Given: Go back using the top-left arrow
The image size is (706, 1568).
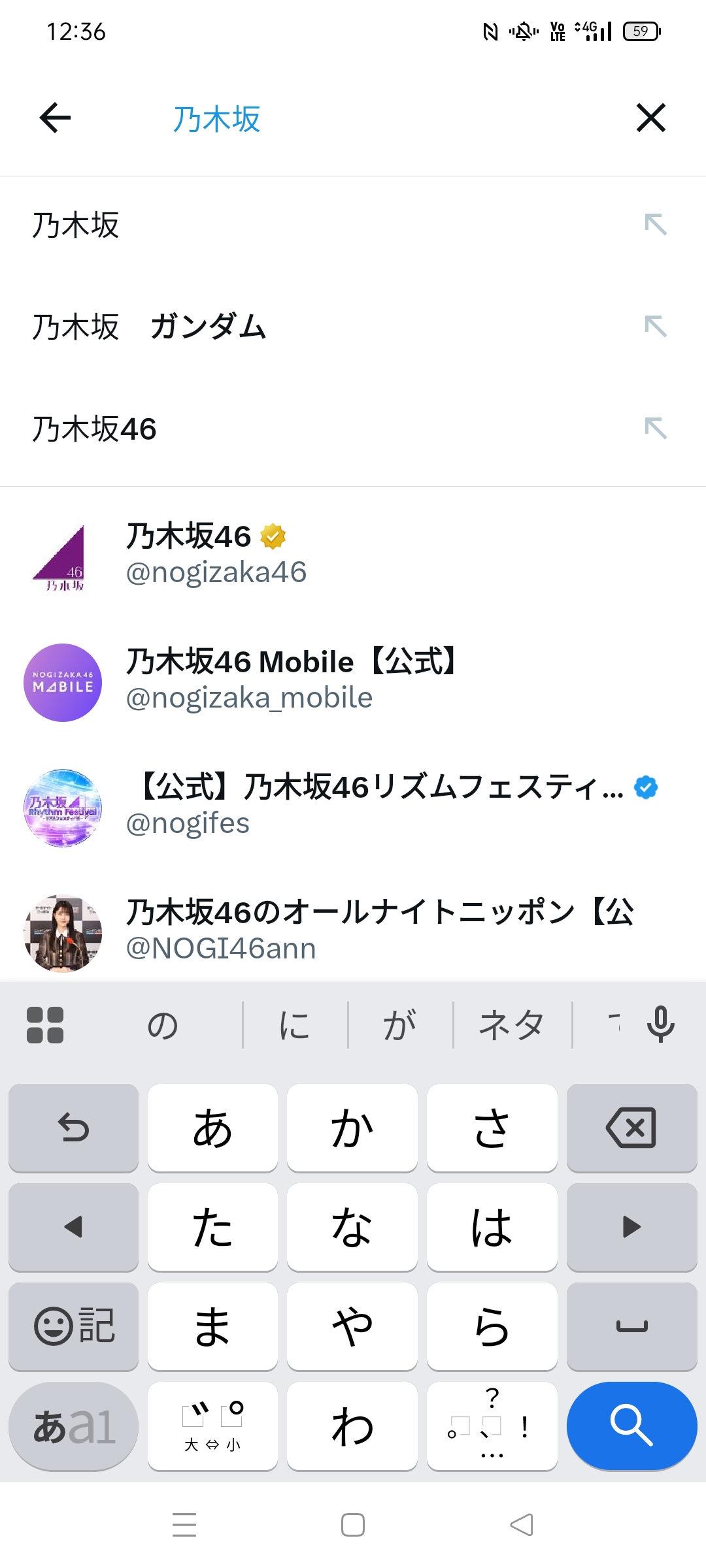Looking at the screenshot, I should pyautogui.click(x=55, y=118).
